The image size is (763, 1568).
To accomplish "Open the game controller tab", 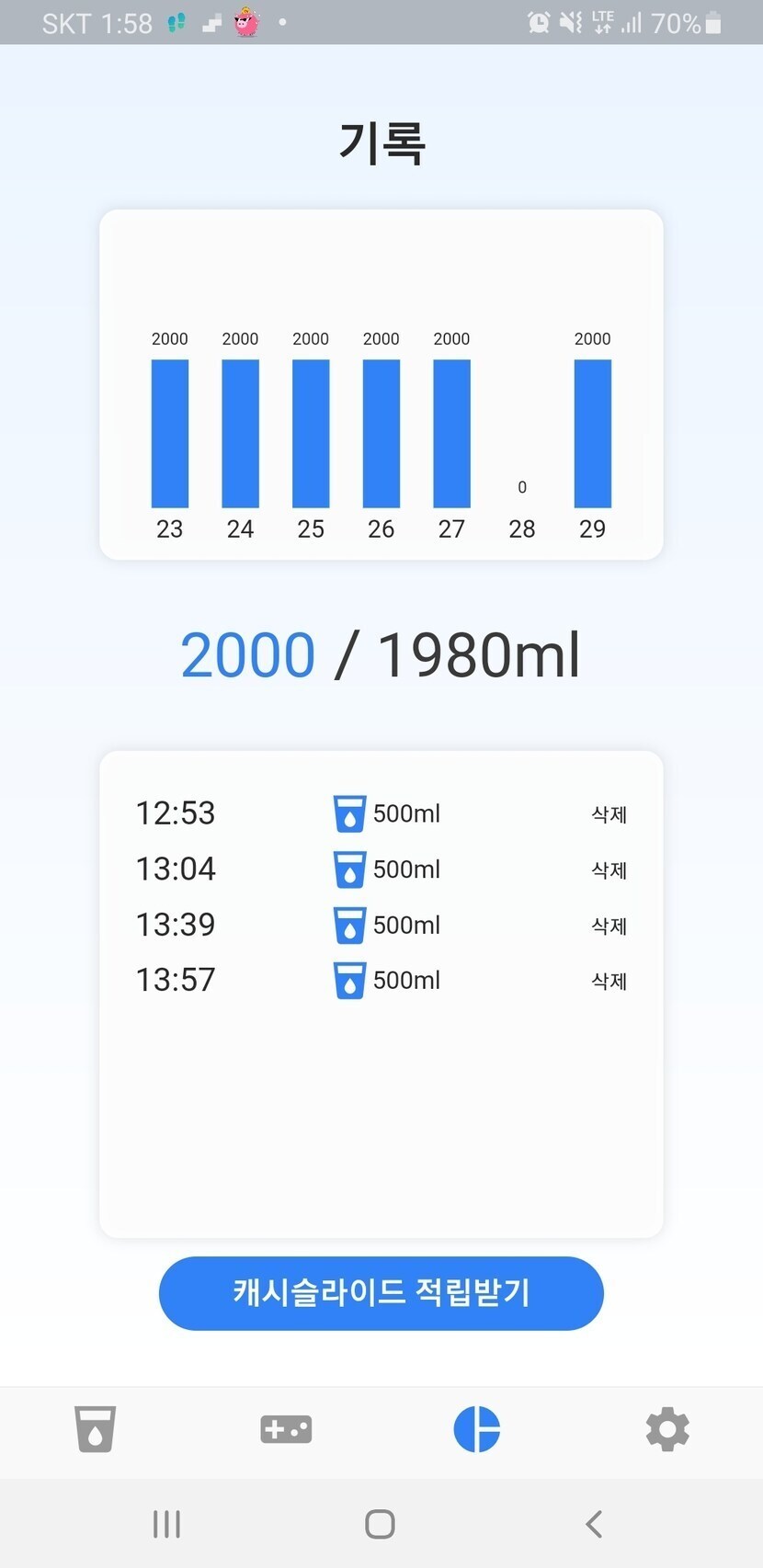I will 286,1429.
